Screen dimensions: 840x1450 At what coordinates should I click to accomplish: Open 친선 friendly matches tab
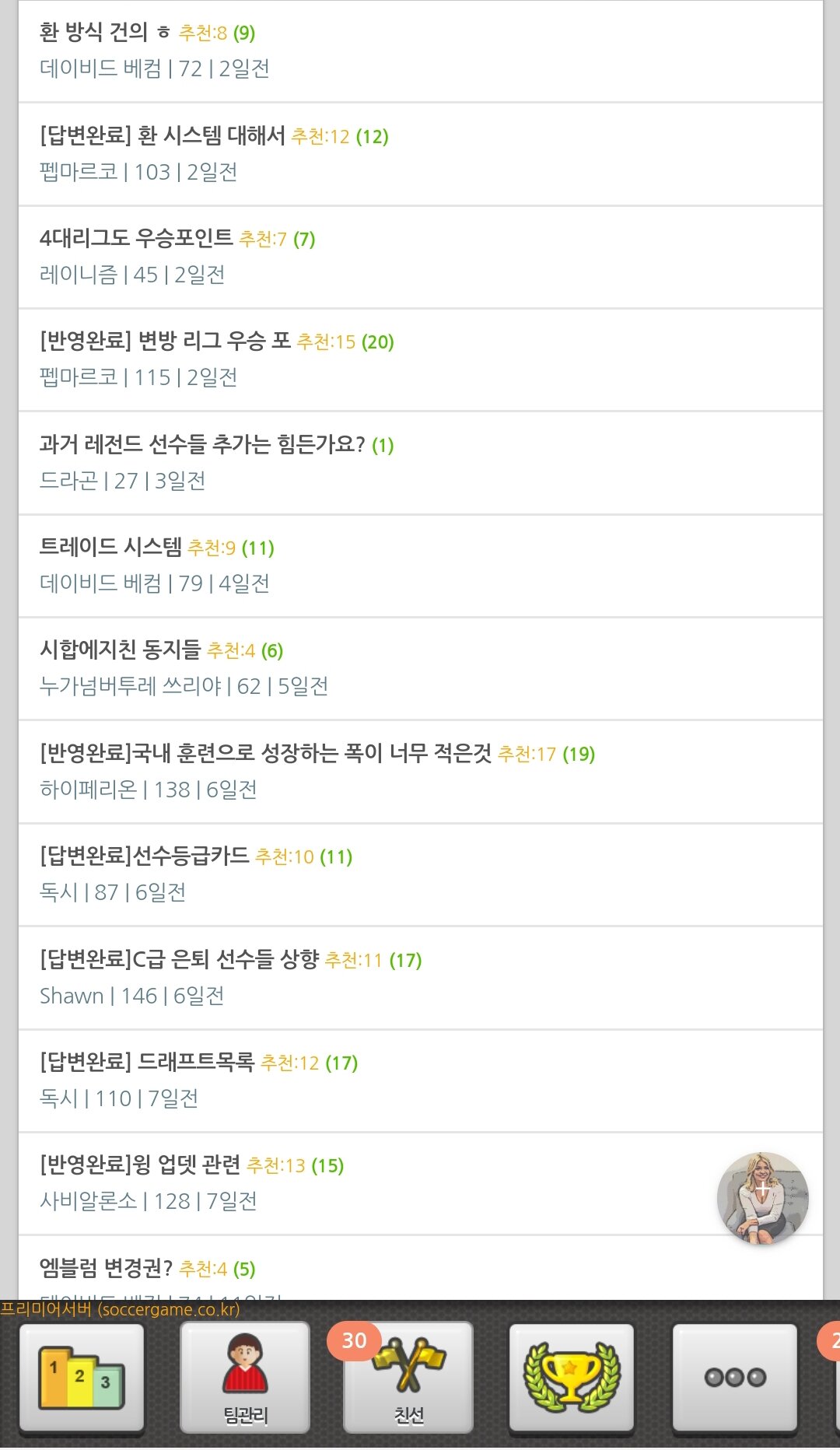tap(408, 1378)
